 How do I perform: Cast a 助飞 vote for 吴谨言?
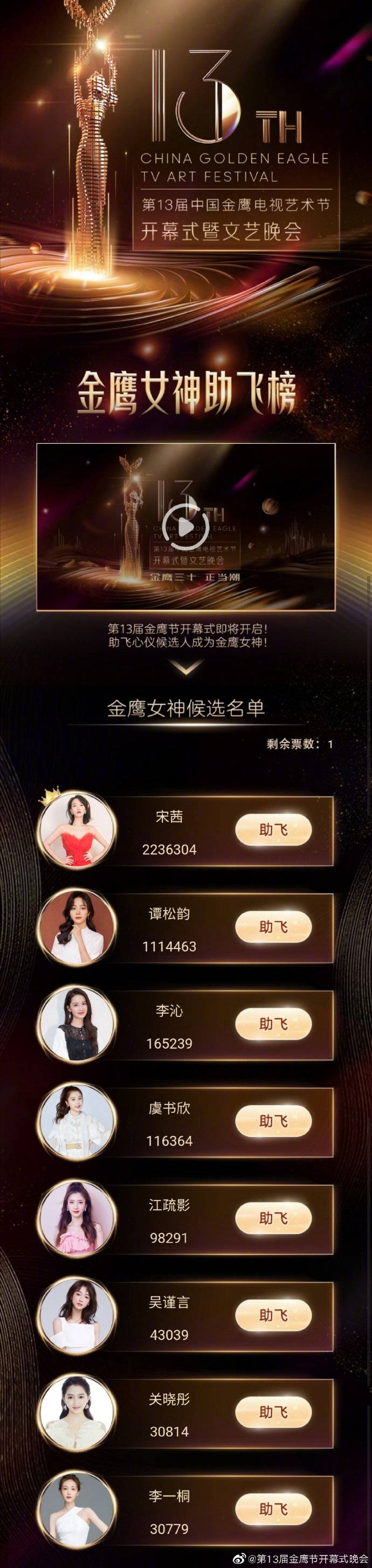(273, 1315)
